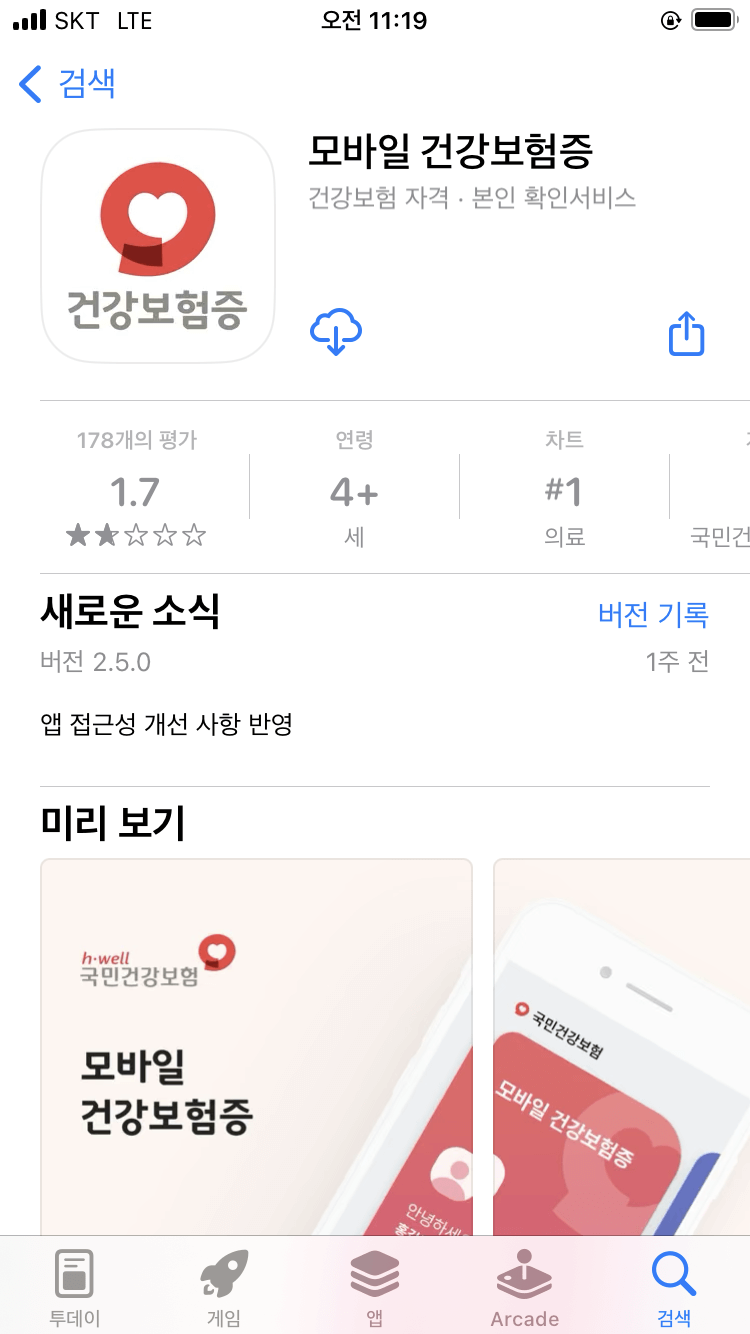Image resolution: width=750 pixels, height=1334 pixels.
Task: Tap the #1 의료 chart ranking
Action: (x=564, y=491)
